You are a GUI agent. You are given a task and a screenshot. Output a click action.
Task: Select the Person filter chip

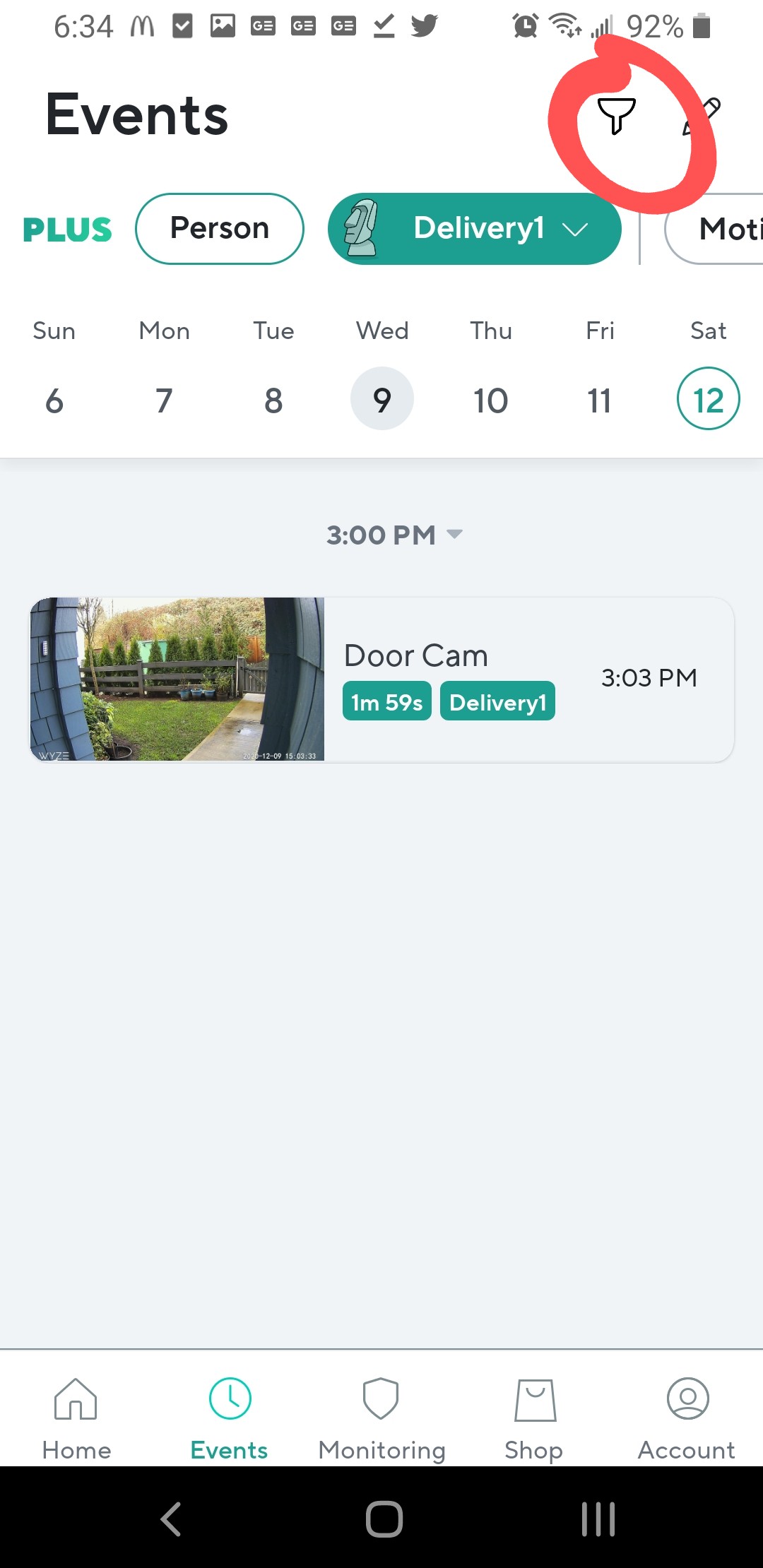[x=220, y=229]
